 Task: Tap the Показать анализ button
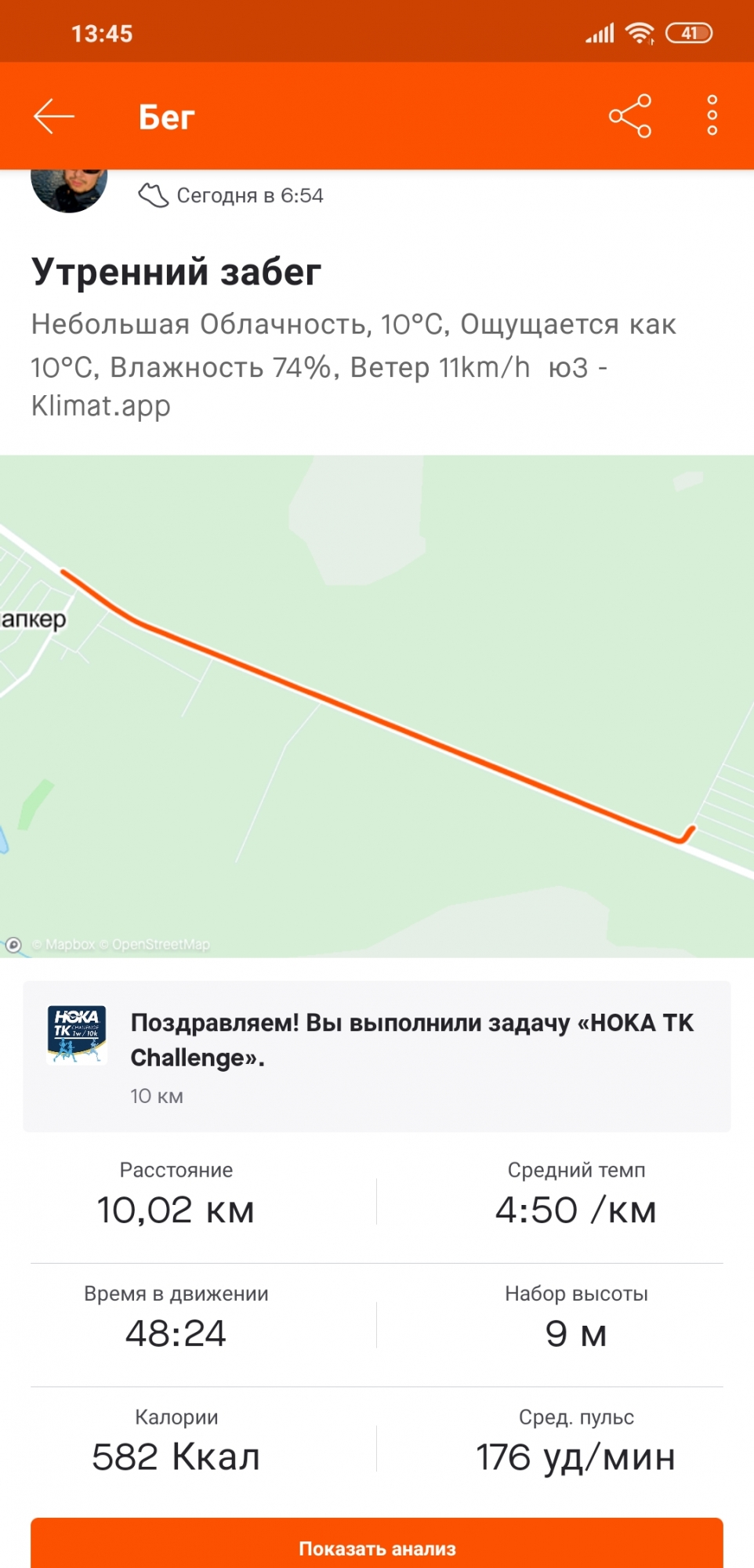(x=376, y=1546)
